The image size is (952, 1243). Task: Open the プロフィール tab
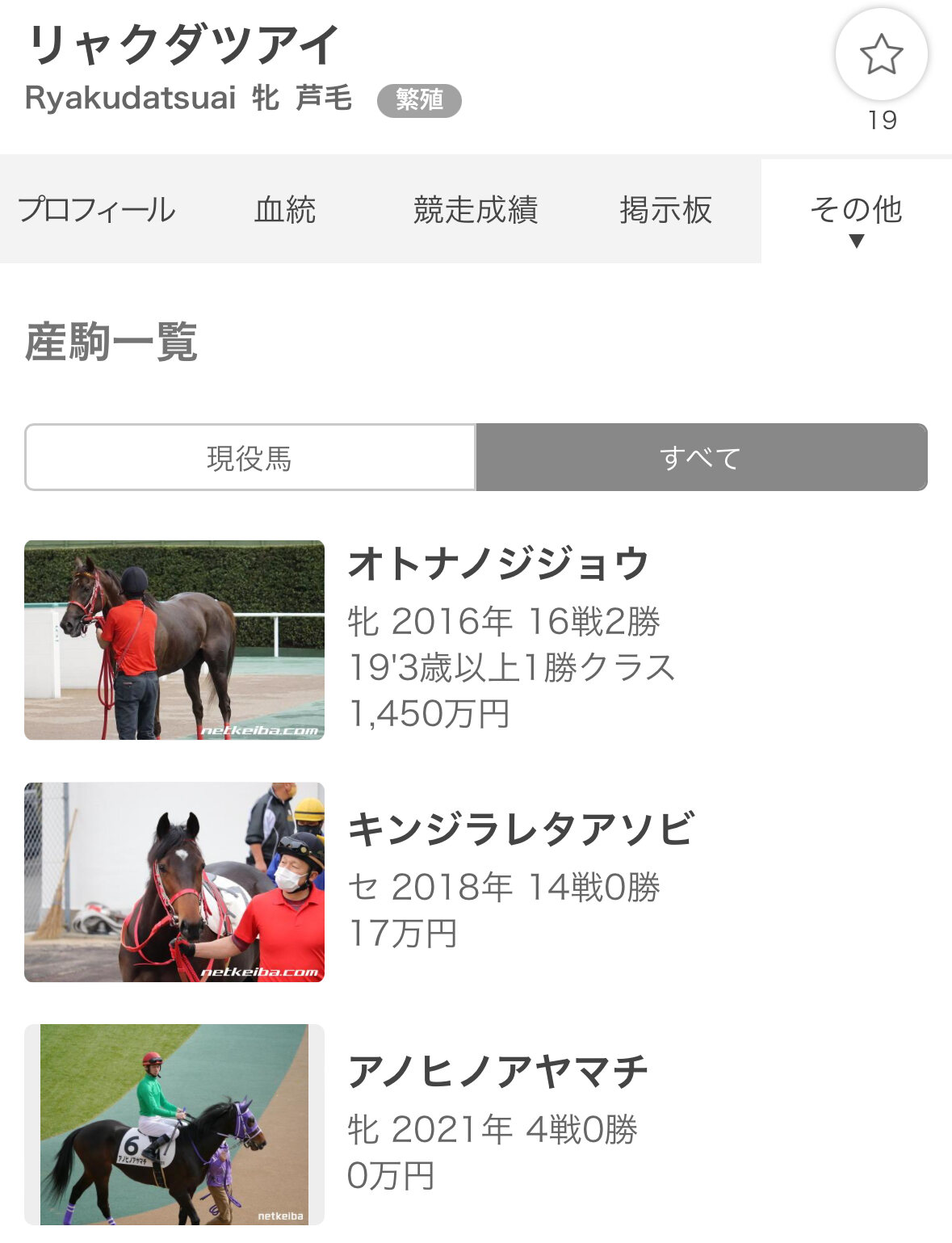click(96, 210)
